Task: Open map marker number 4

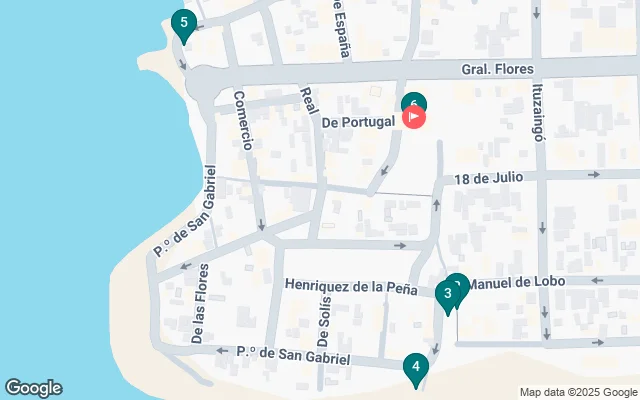Action: pyautogui.click(x=416, y=368)
